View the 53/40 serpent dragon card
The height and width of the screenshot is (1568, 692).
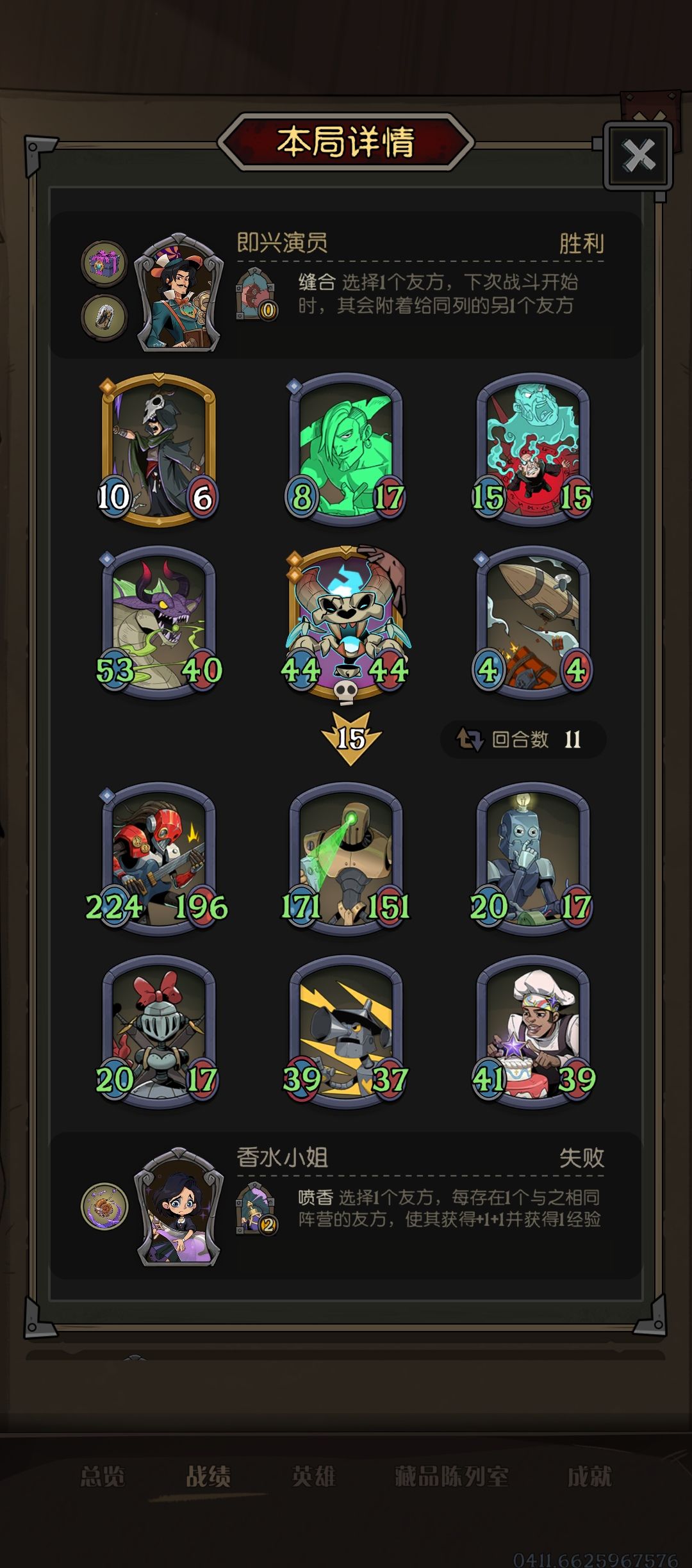coord(158,623)
